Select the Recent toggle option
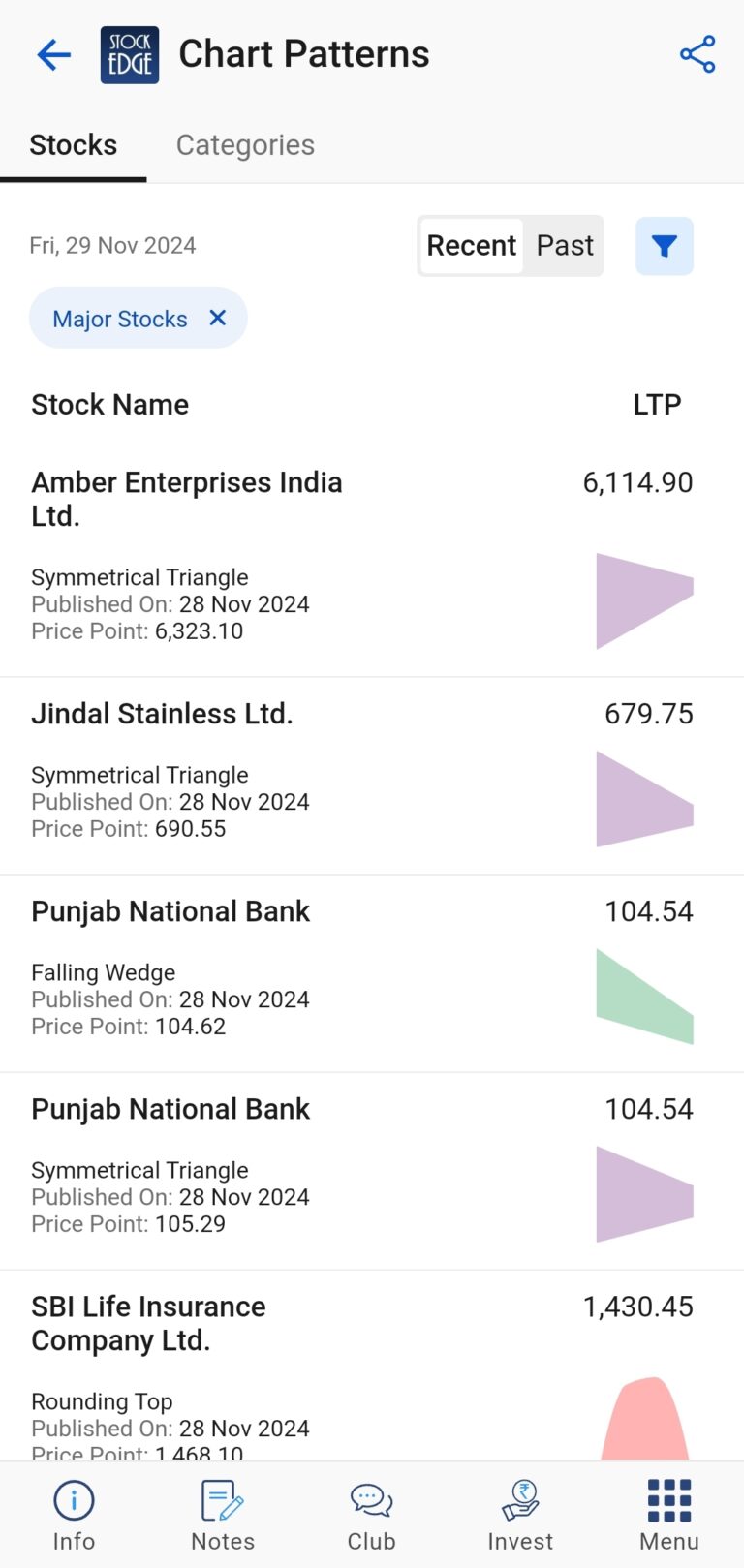 tap(471, 245)
